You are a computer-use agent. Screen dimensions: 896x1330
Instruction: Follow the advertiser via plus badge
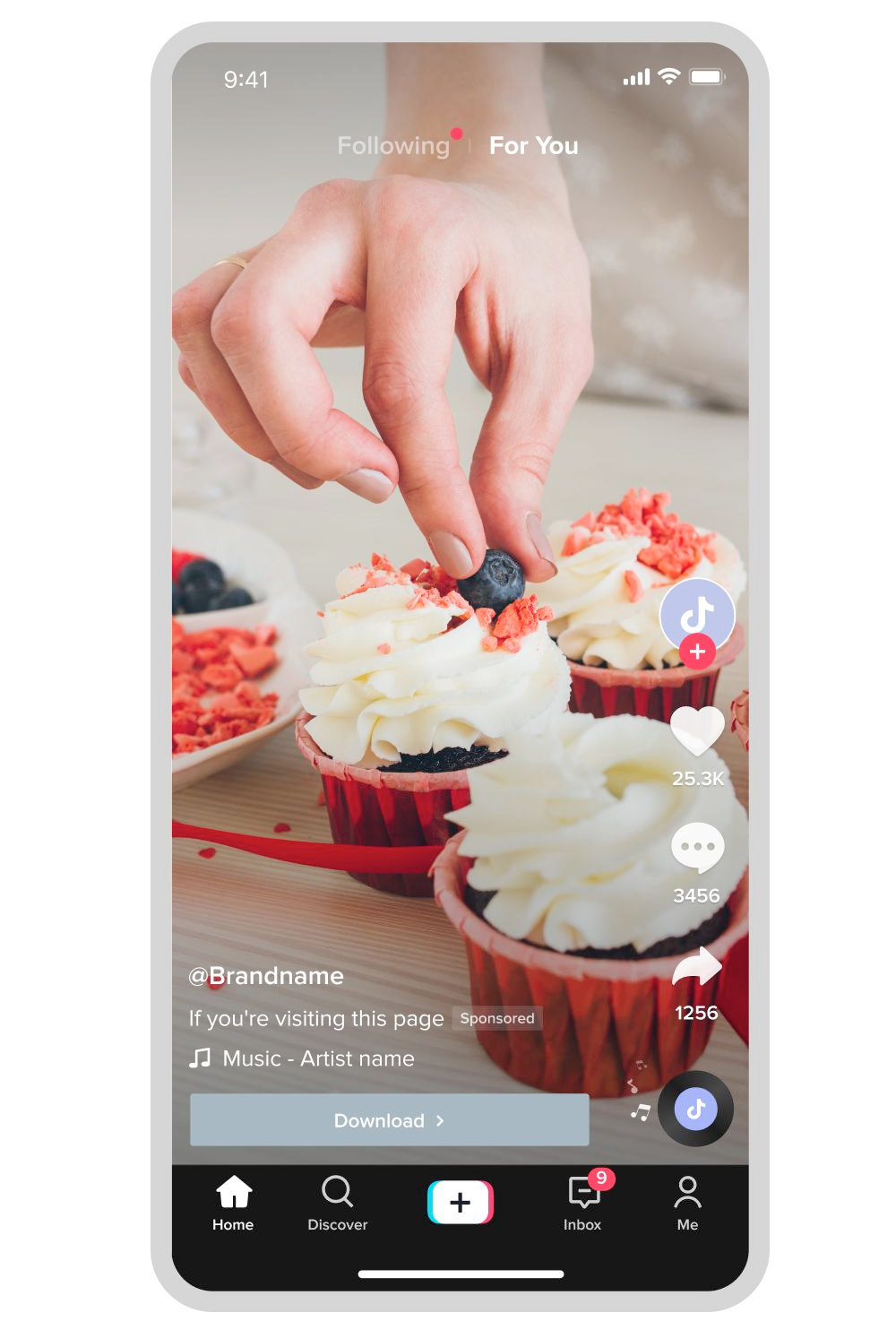[x=697, y=652]
